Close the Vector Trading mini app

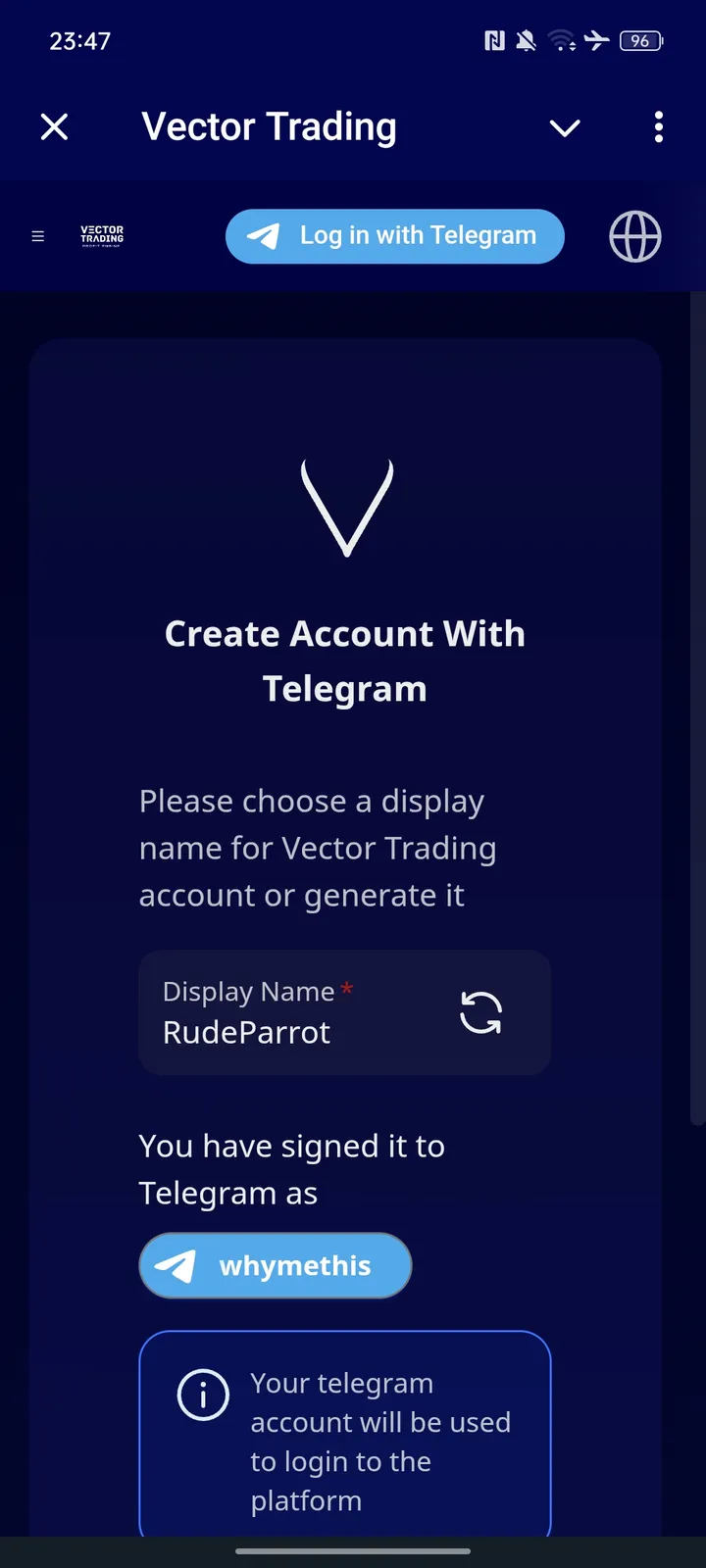54,126
